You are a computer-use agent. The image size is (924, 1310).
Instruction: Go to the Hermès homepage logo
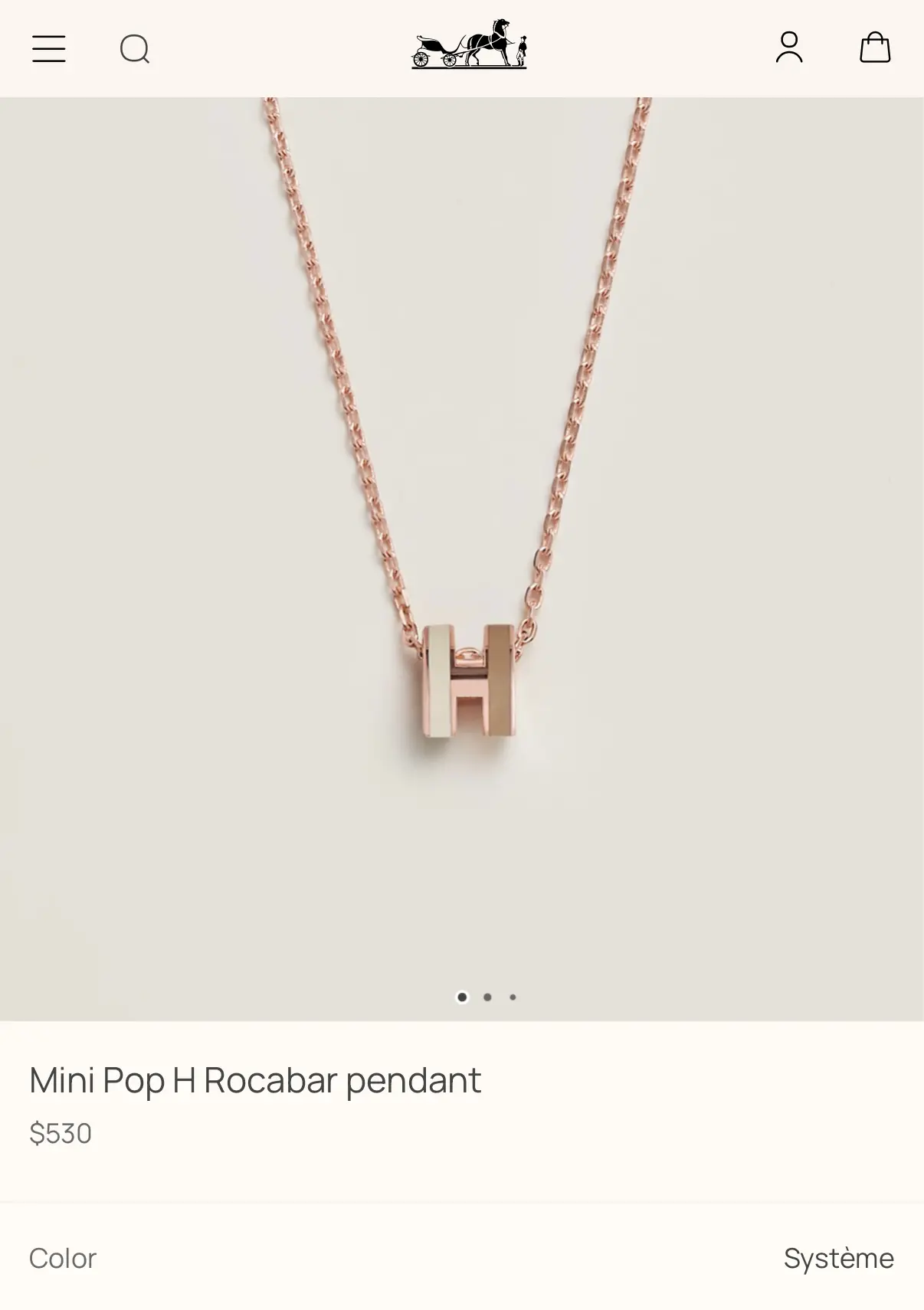coord(469,44)
